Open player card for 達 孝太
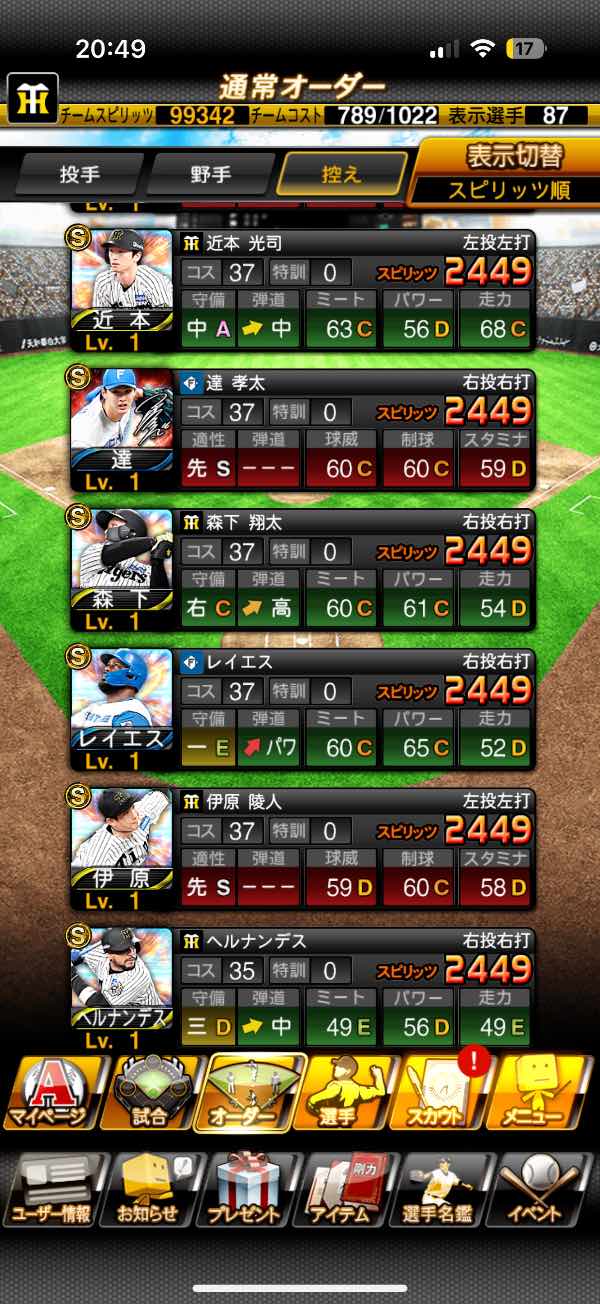Viewport: 600px width, 1304px height. pos(302,428)
